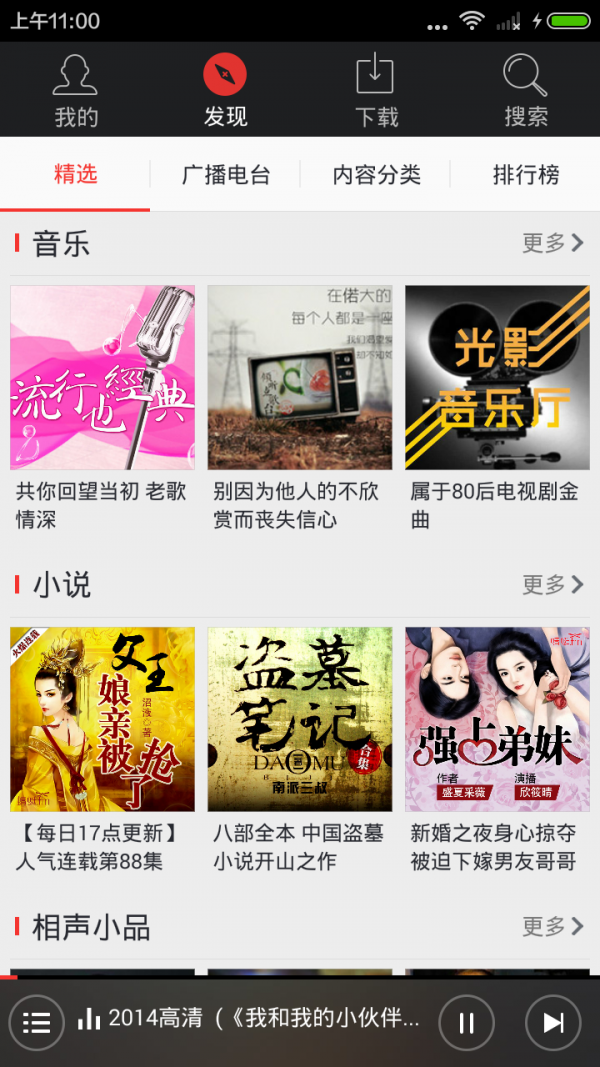The height and width of the screenshot is (1067, 600).
Task: Open the 女王娘亲被抢了 novel
Action: [102, 719]
